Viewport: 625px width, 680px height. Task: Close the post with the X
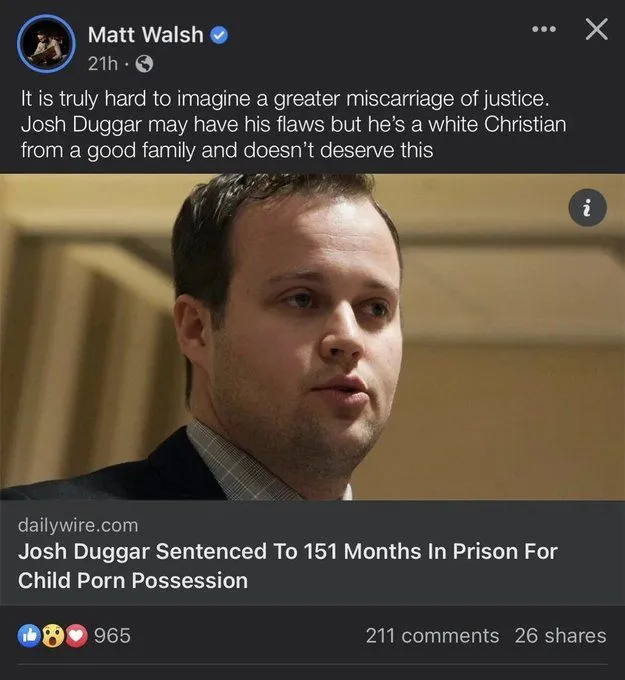(595, 30)
